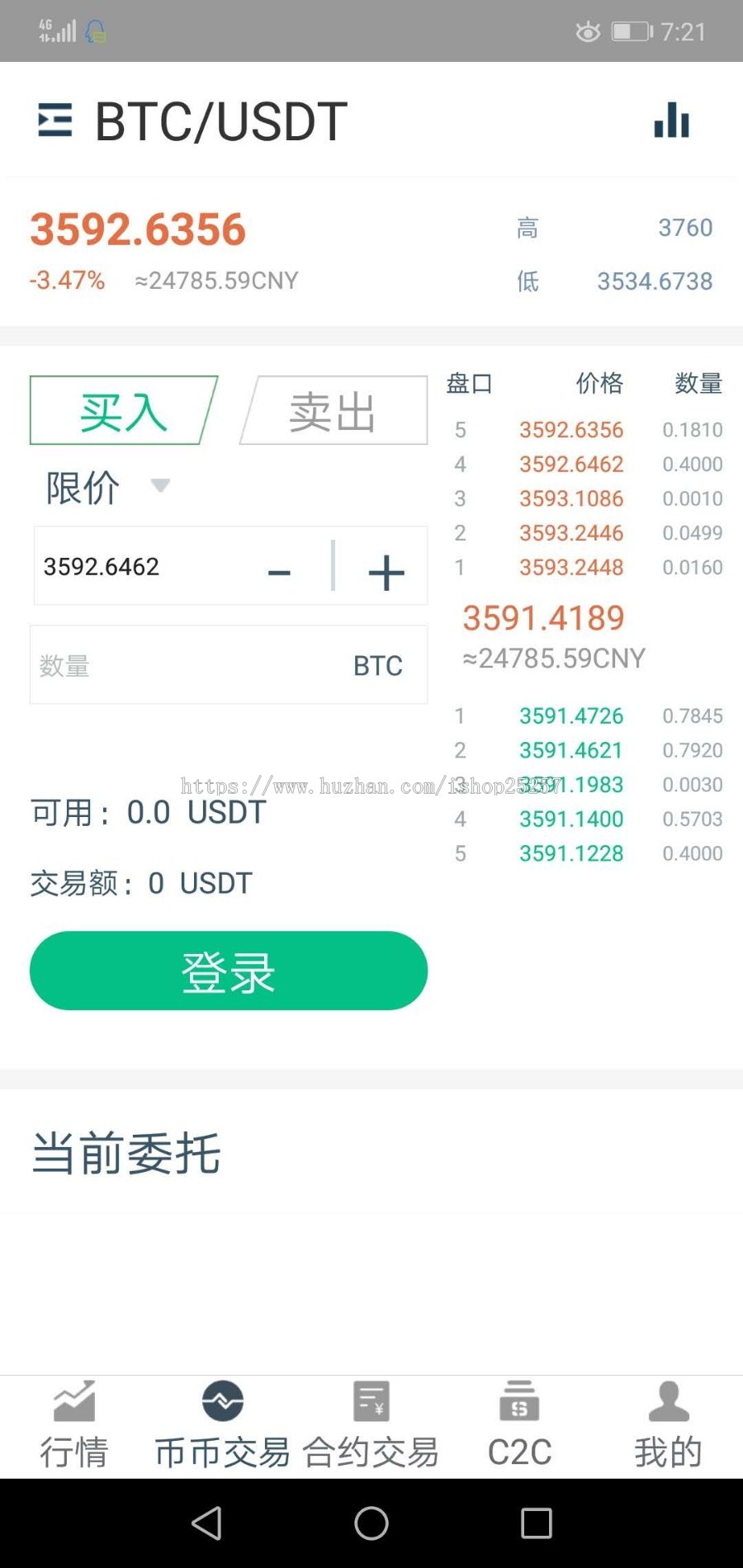Tap the system home button

point(371,1523)
